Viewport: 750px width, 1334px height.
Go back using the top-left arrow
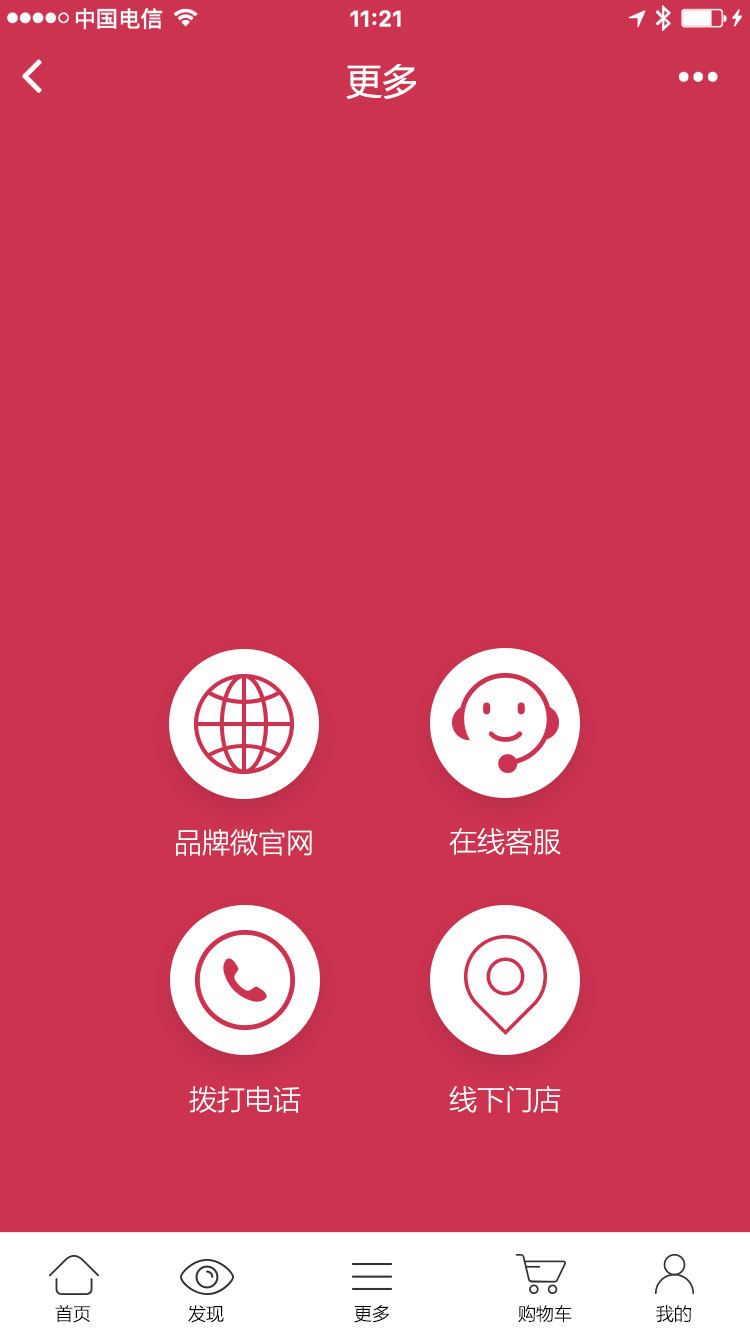coord(32,77)
